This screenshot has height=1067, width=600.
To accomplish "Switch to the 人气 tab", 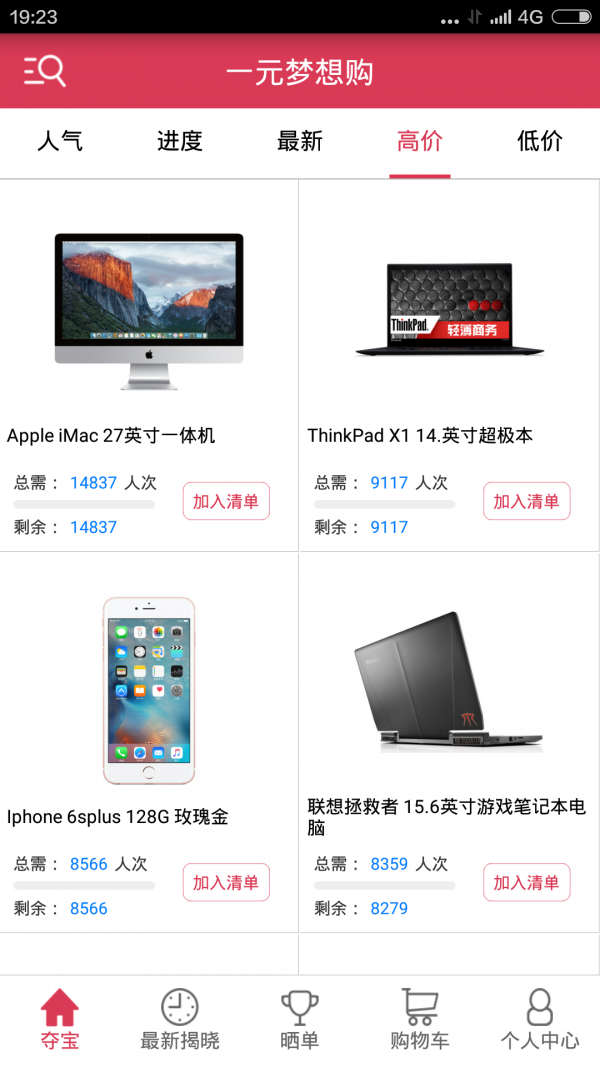I will 60,141.
